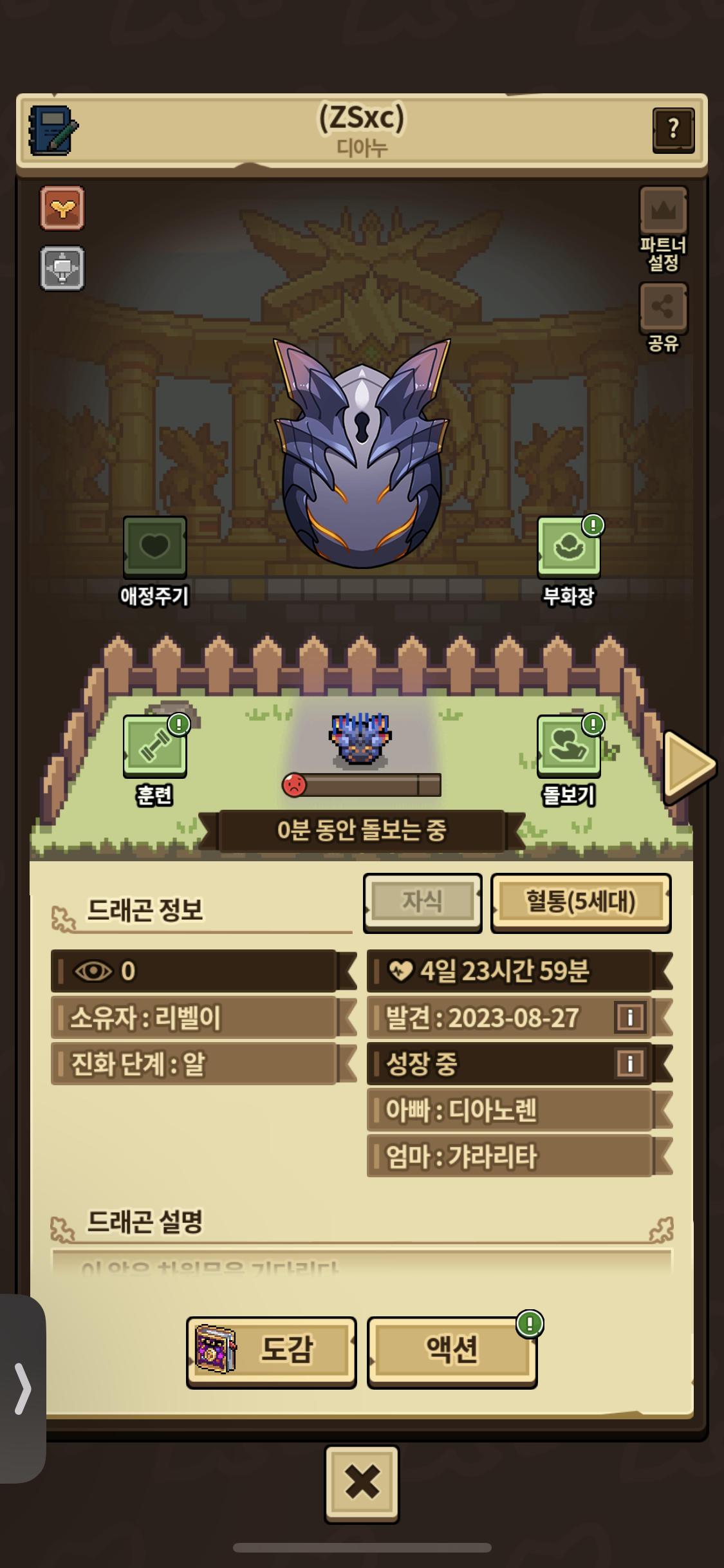This screenshot has width=724, height=1568.
Task: Open the notebook edit icon
Action: coord(53,131)
